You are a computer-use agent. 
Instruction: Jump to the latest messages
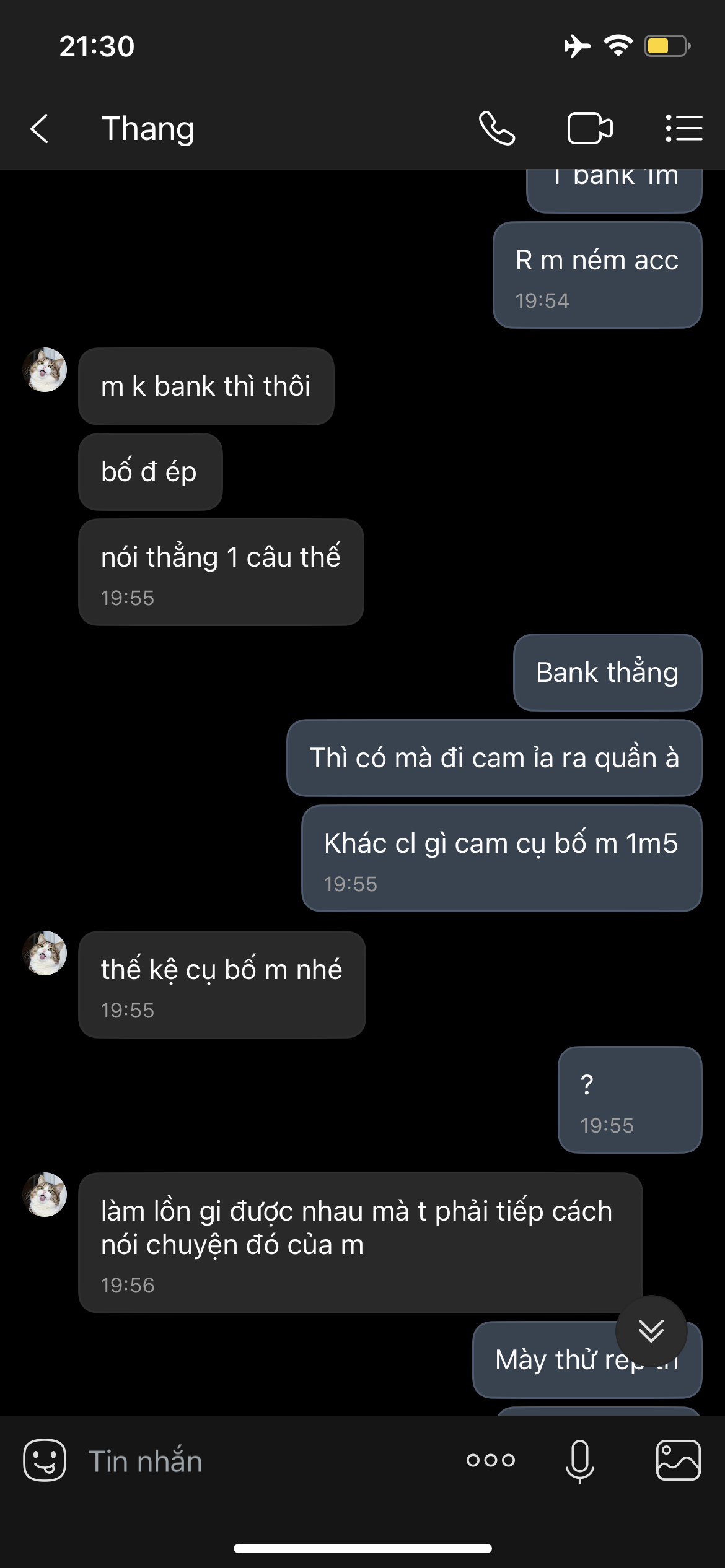[651, 1330]
